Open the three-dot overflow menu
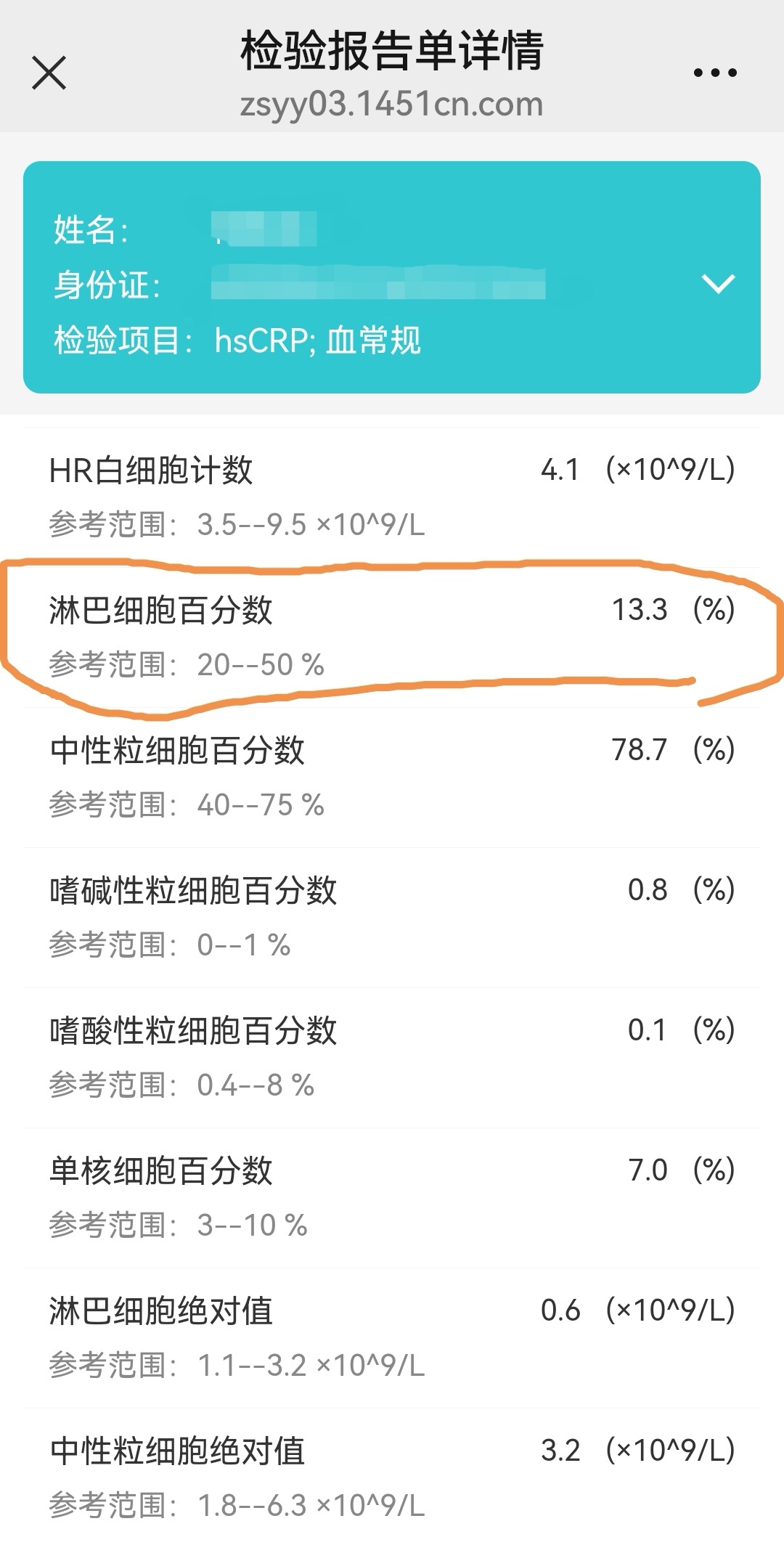The image size is (784, 1545). point(715,73)
